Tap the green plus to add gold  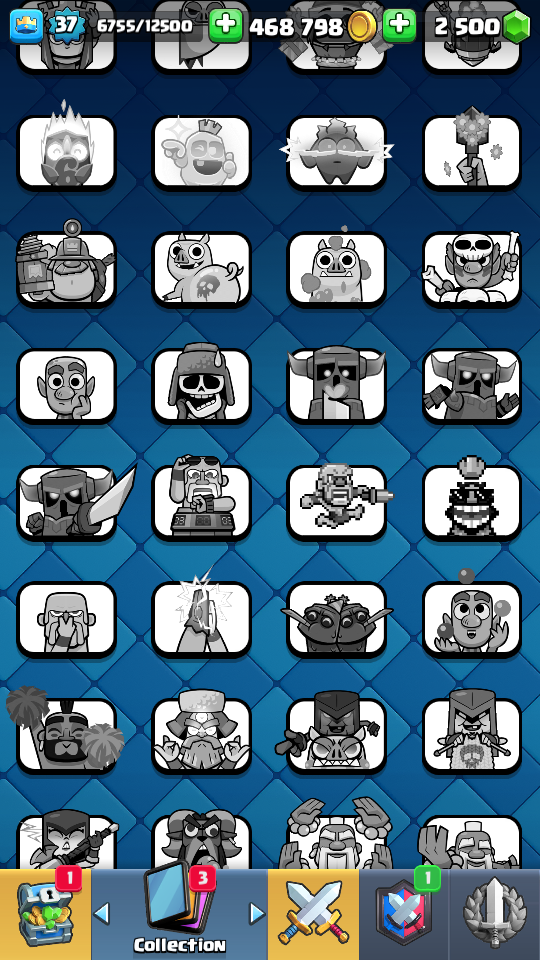click(225, 26)
